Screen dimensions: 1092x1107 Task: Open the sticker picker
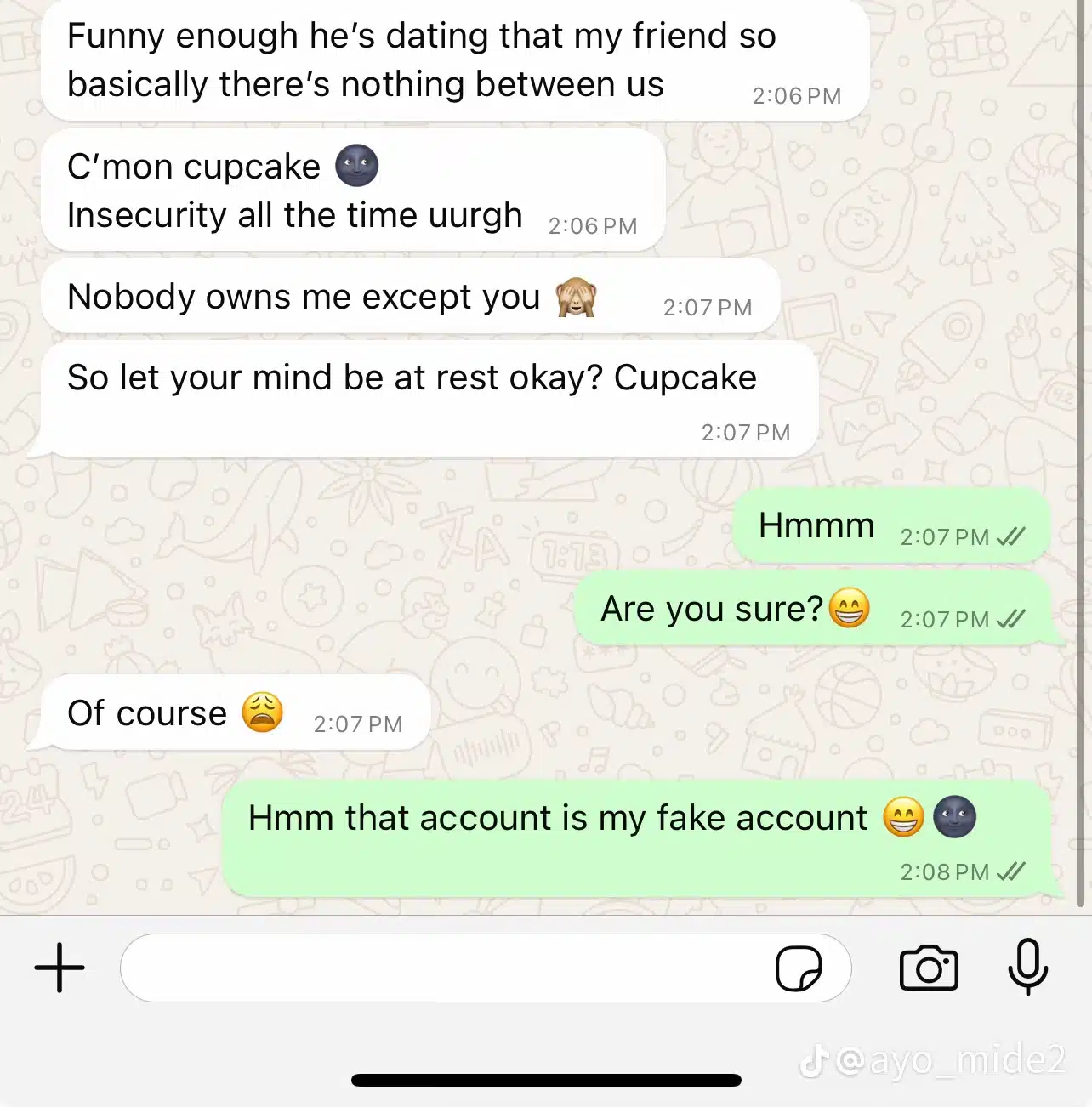pos(799,968)
